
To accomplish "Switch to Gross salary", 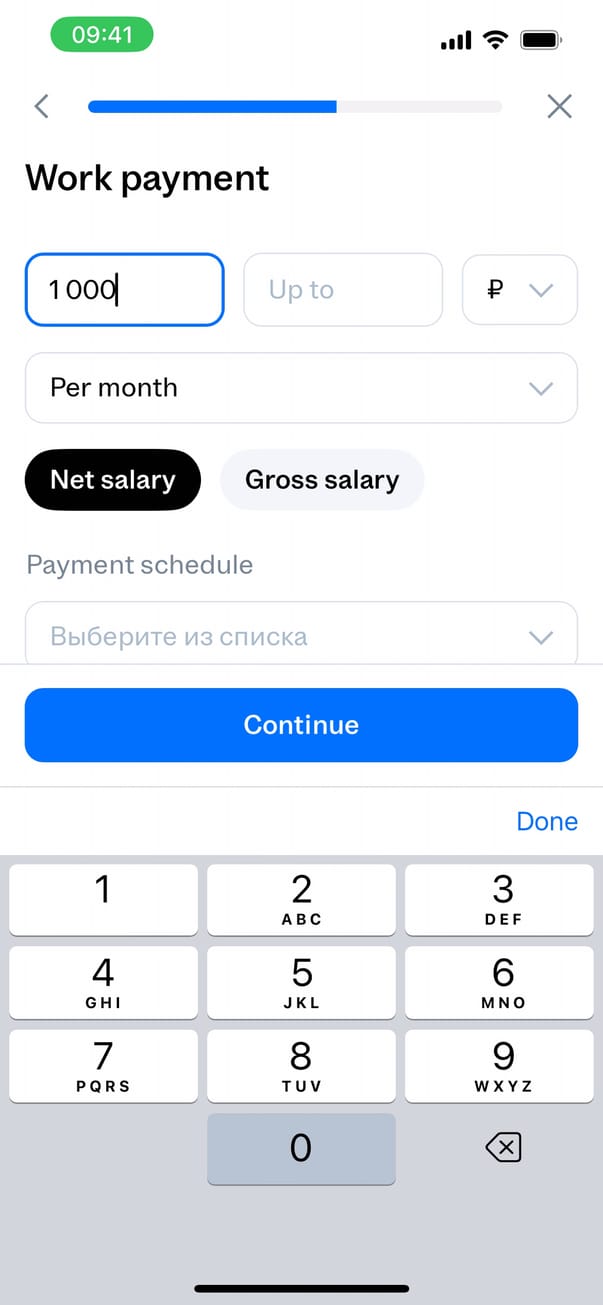I will (322, 480).
